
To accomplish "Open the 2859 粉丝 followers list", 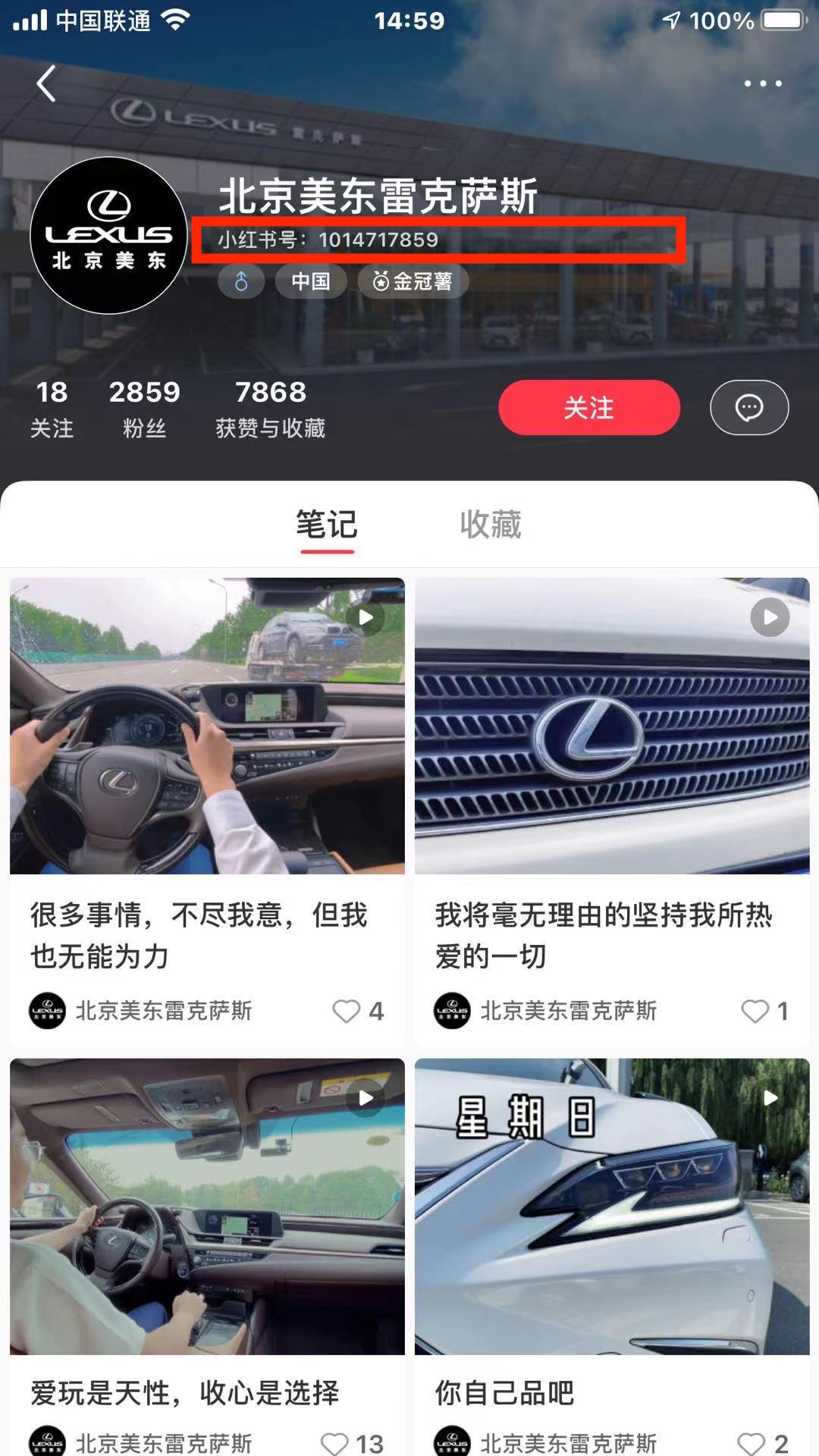I will point(144,408).
